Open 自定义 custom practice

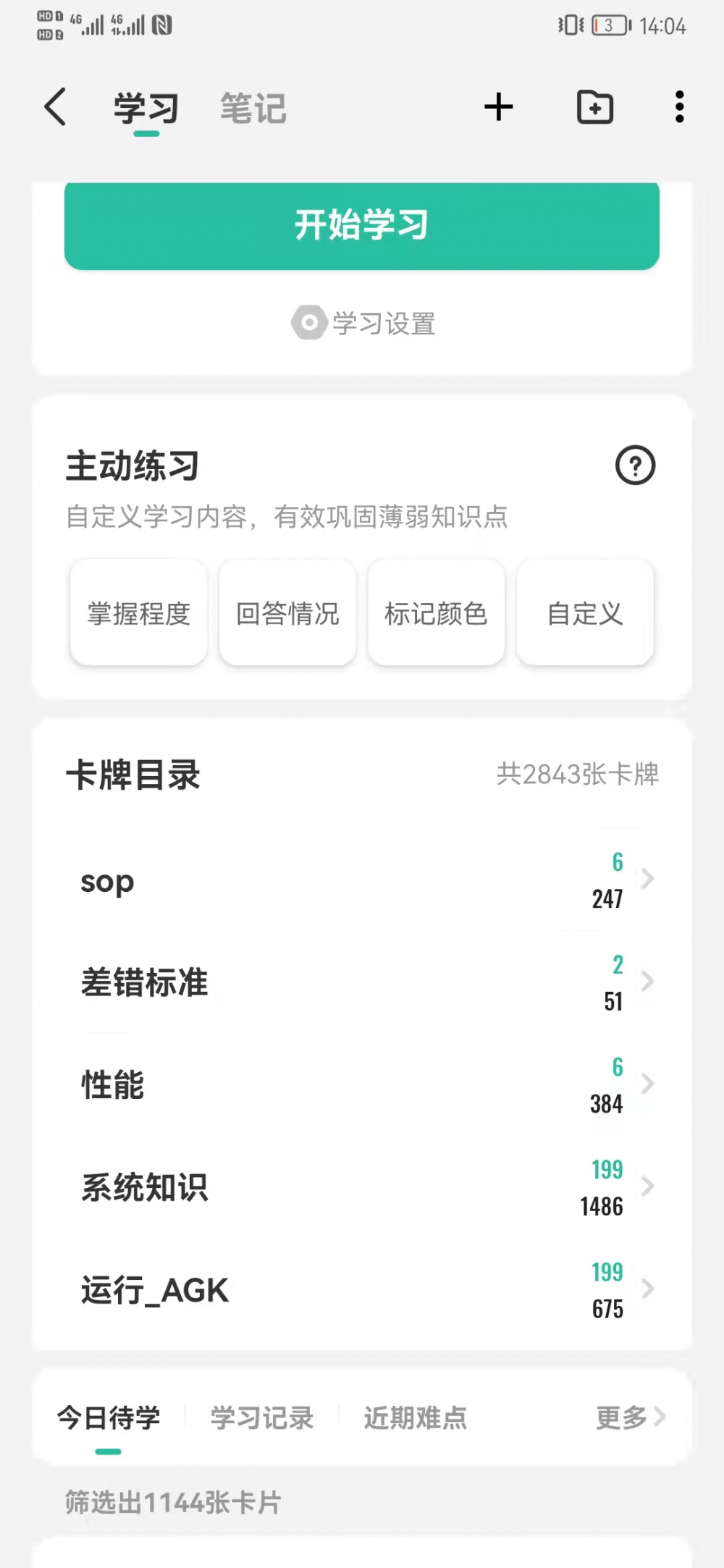[x=585, y=613]
